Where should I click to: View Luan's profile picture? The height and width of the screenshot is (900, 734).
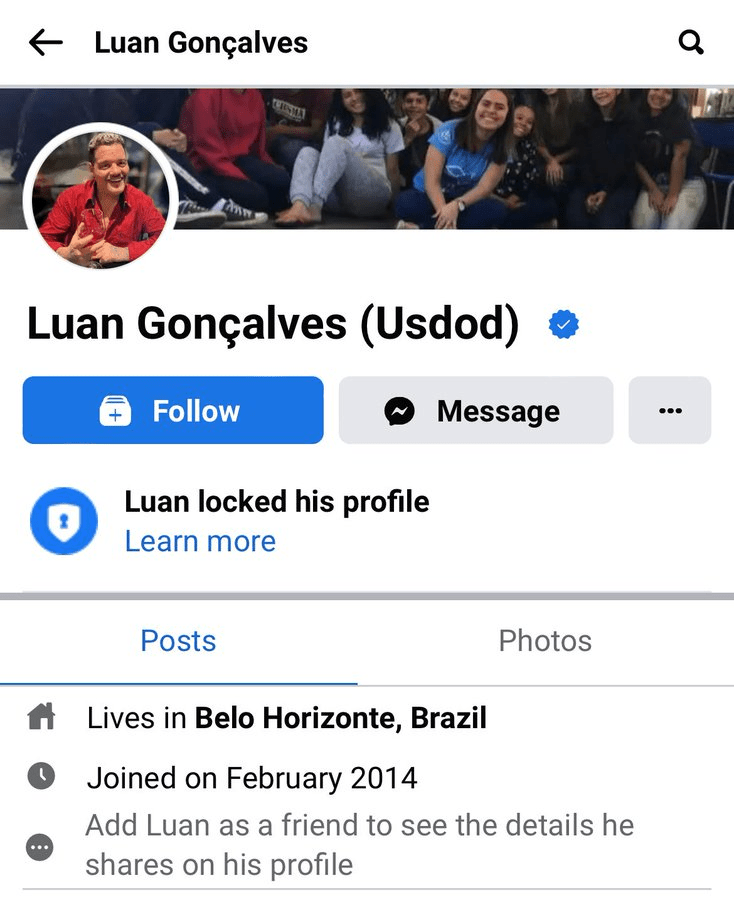click(x=99, y=198)
